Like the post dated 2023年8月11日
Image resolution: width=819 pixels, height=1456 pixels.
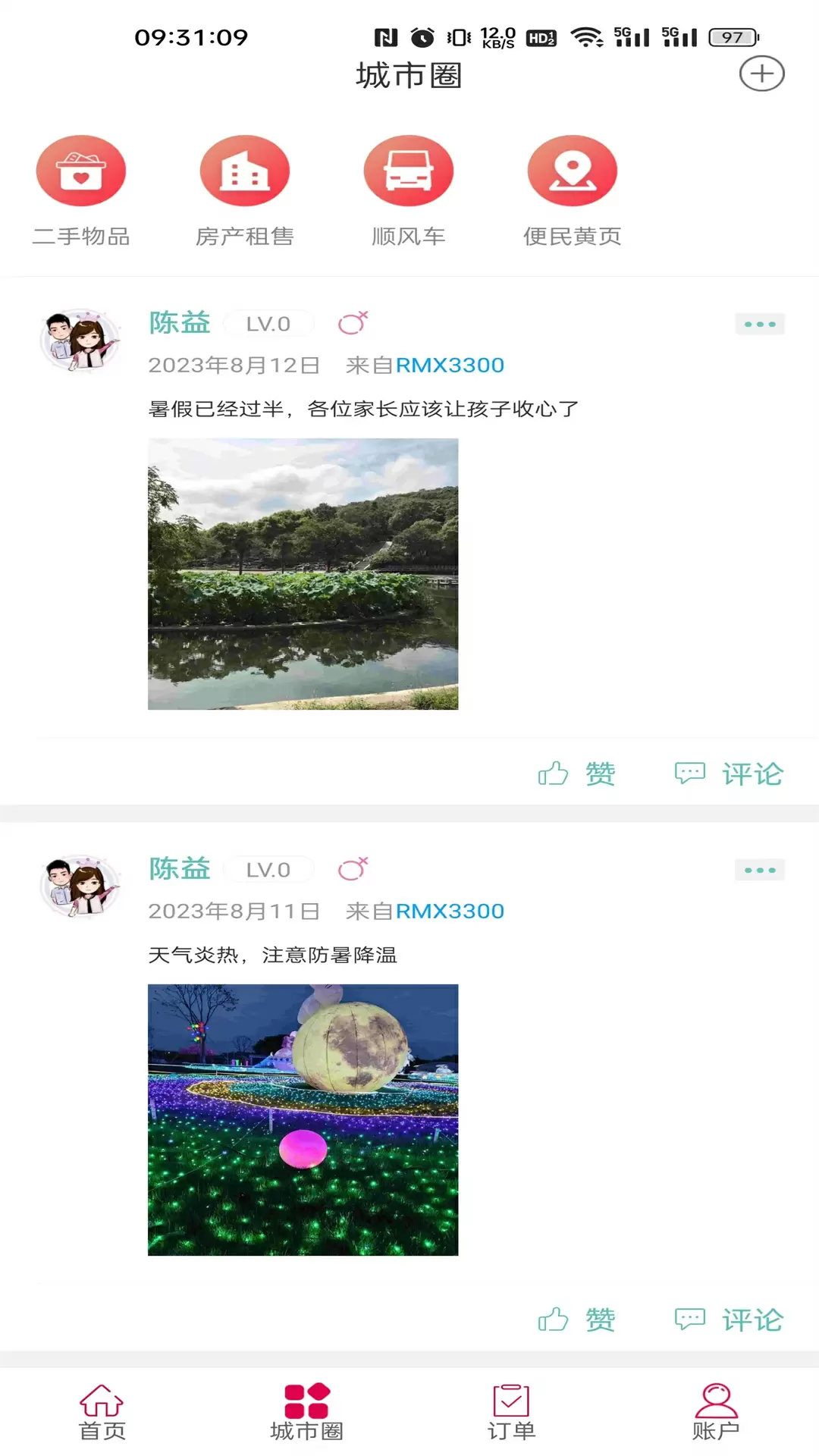576,1319
